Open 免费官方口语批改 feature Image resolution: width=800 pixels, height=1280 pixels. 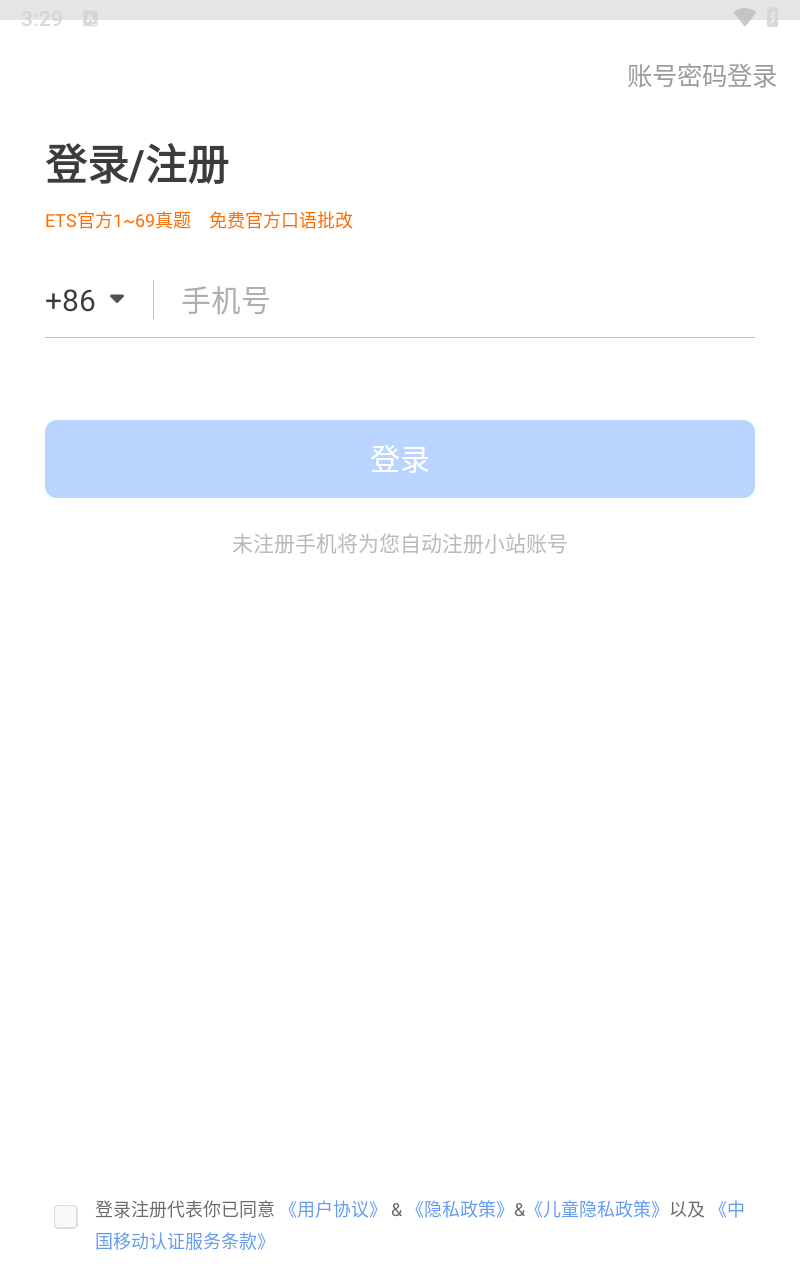coord(281,220)
